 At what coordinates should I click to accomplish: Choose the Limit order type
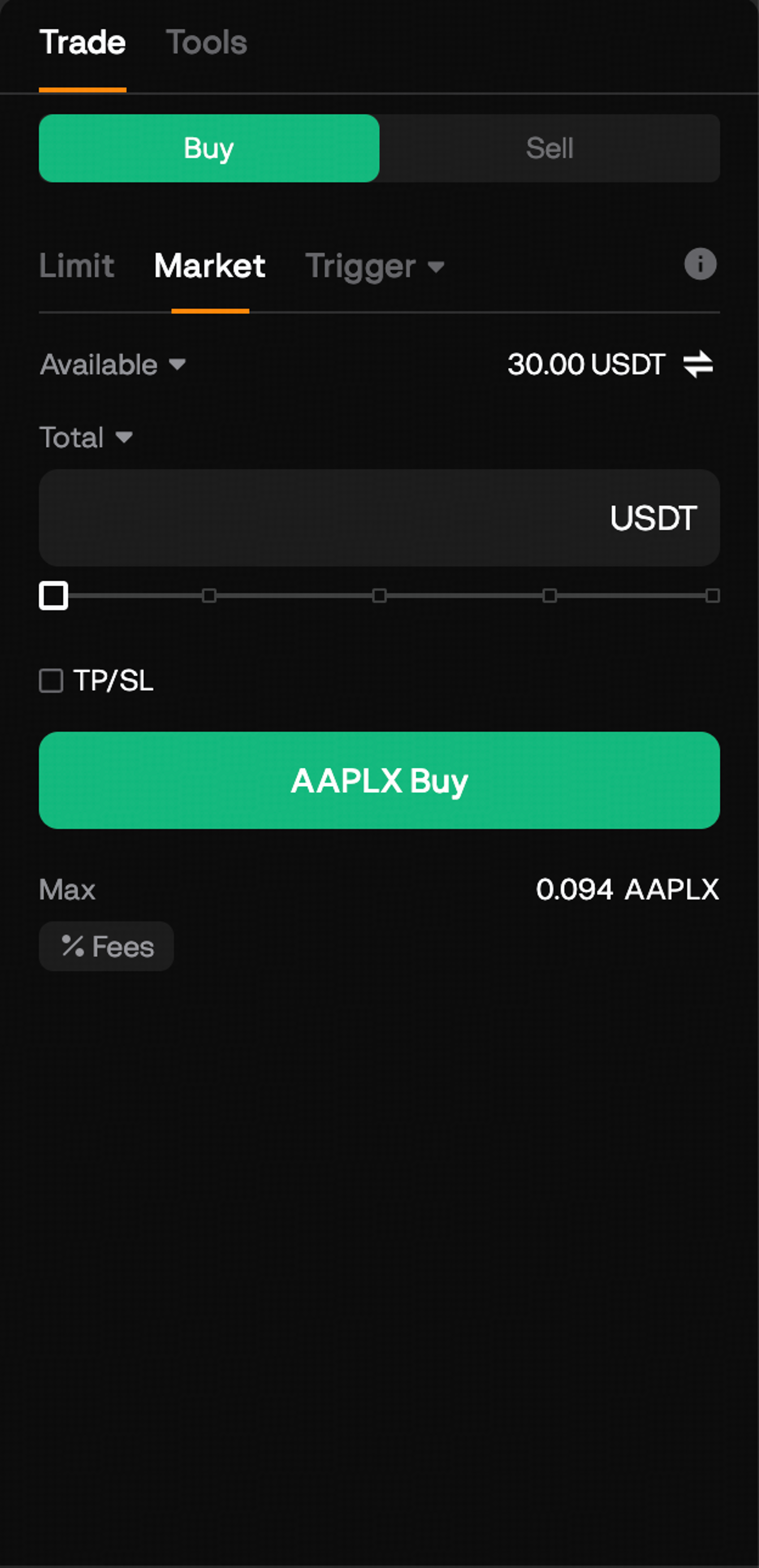[77, 266]
